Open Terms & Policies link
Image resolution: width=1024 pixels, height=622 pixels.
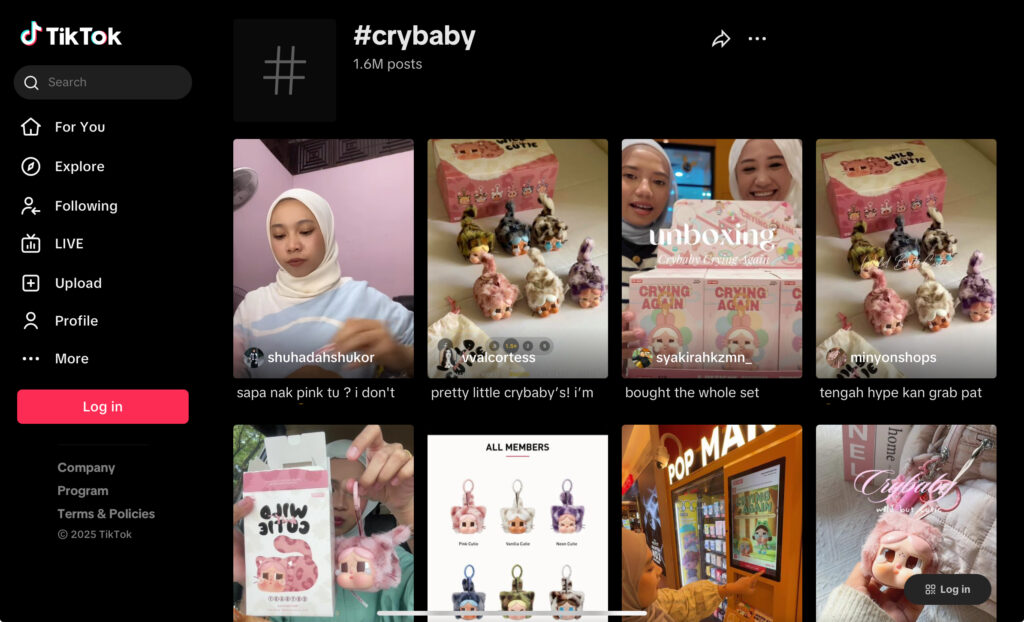pyautogui.click(x=106, y=513)
